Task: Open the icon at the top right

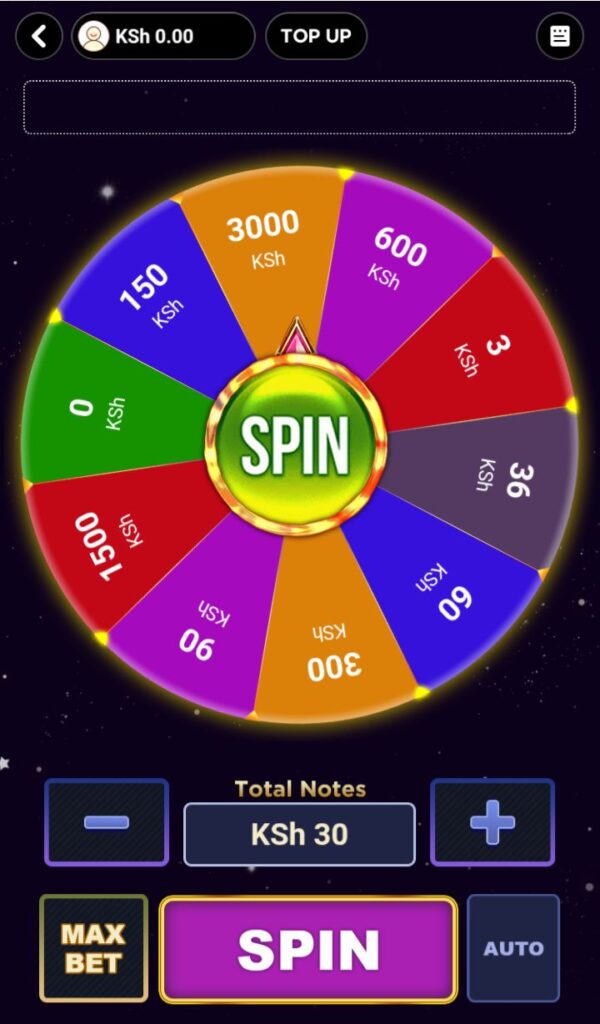Action: [560, 37]
